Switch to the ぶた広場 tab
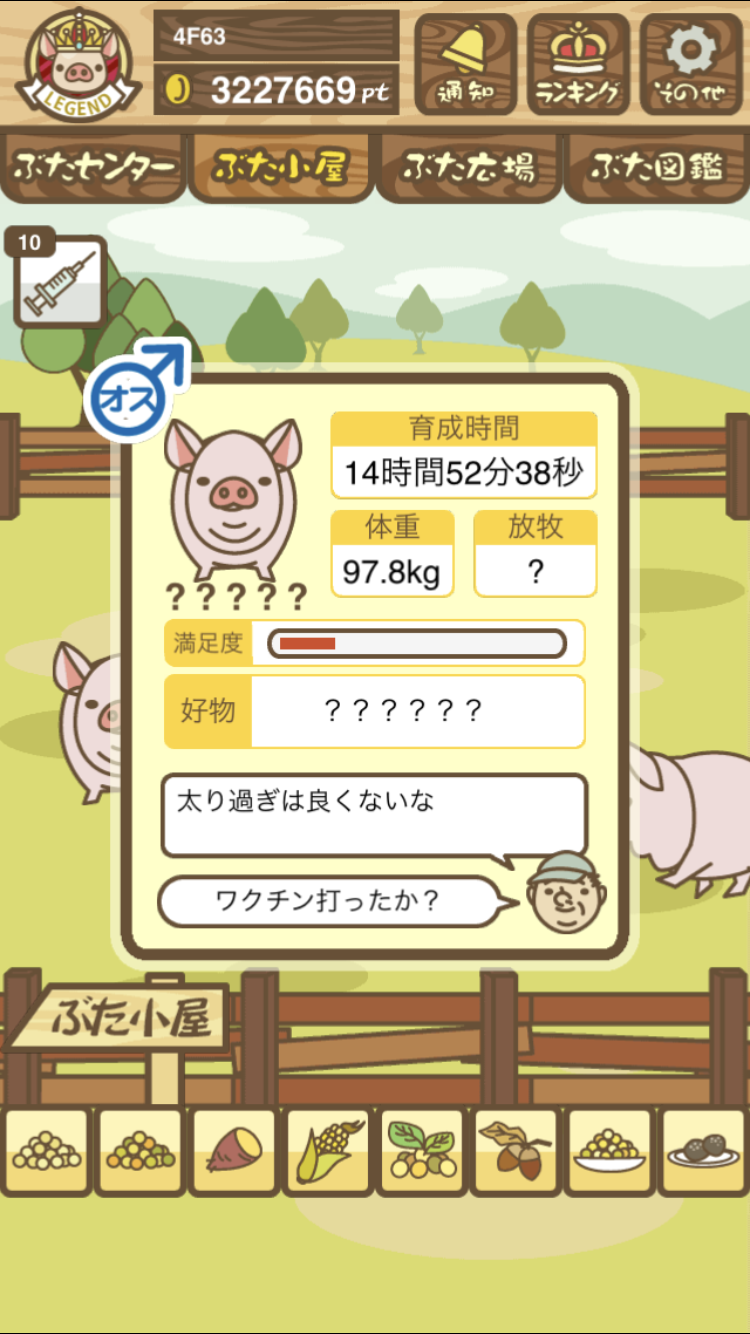Image resolution: width=750 pixels, height=1334 pixels. click(x=468, y=167)
